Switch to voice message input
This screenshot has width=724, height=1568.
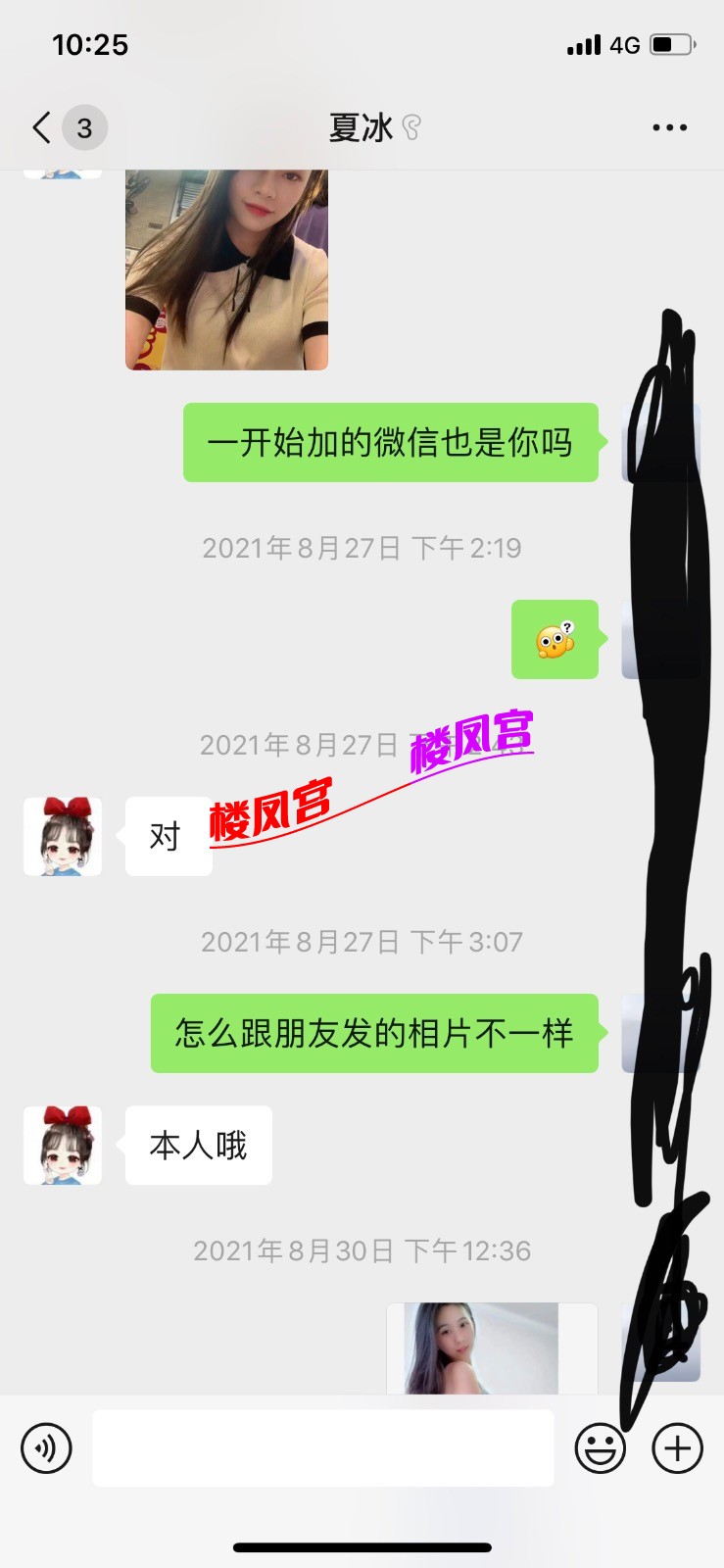click(x=46, y=1447)
